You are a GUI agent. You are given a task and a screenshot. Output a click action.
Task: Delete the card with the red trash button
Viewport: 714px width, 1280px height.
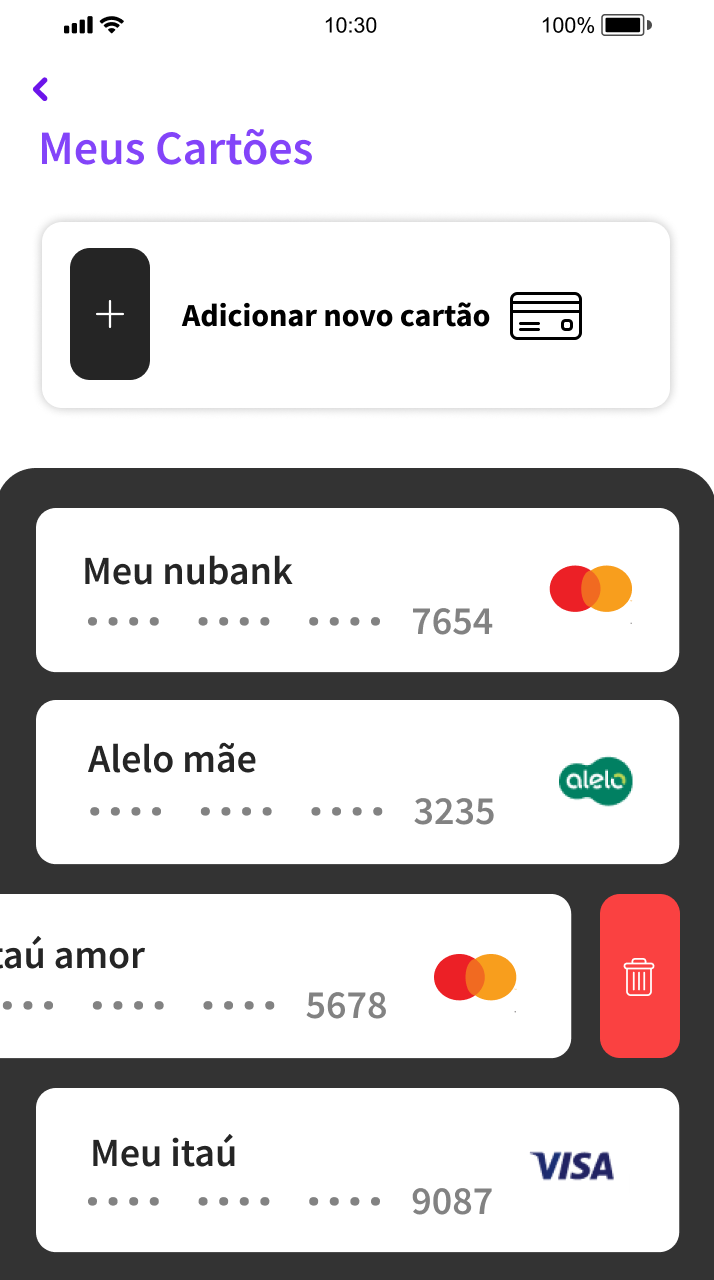[x=640, y=976]
